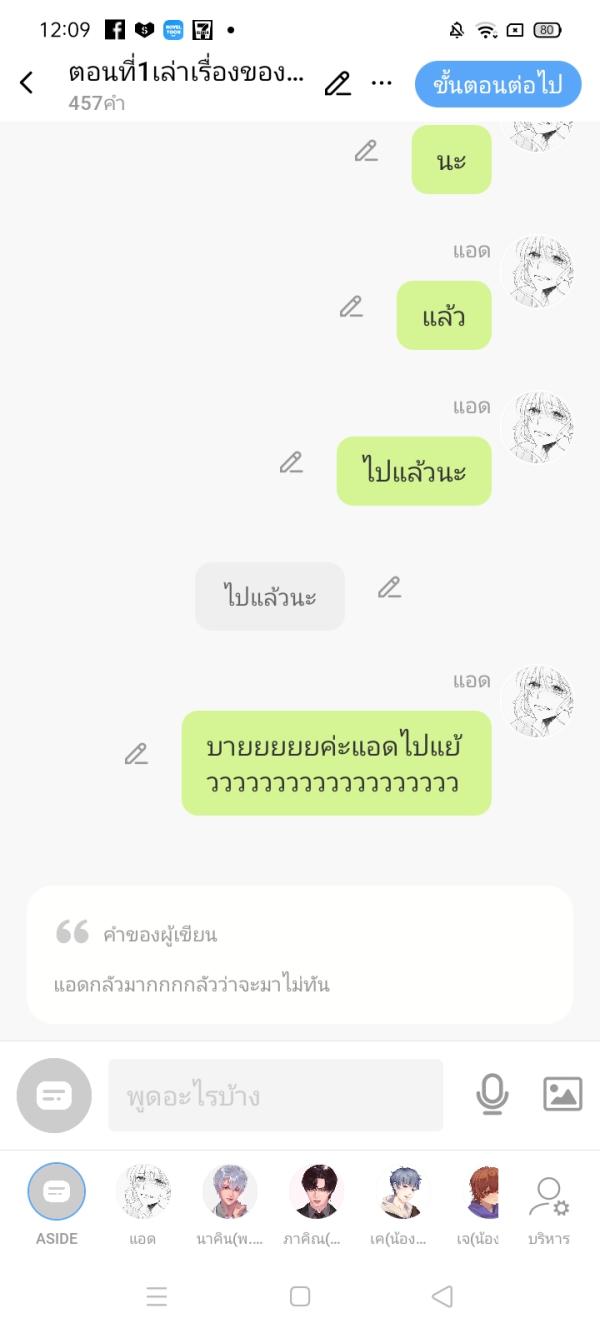Tap the ขั้นตอนต่อไป button
The width and height of the screenshot is (600, 1333).
497,84
